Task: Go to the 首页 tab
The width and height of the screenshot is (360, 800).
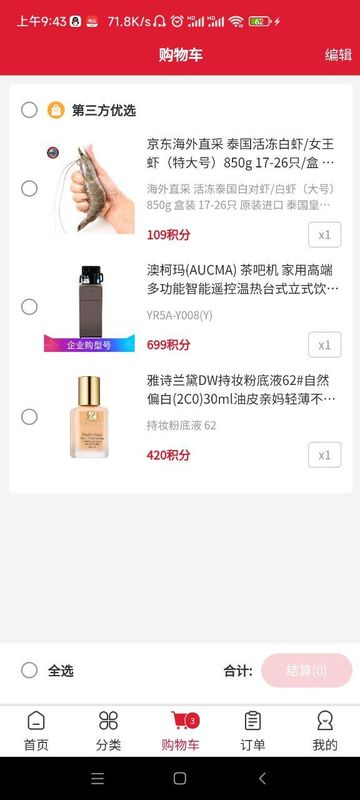Action: (36, 731)
